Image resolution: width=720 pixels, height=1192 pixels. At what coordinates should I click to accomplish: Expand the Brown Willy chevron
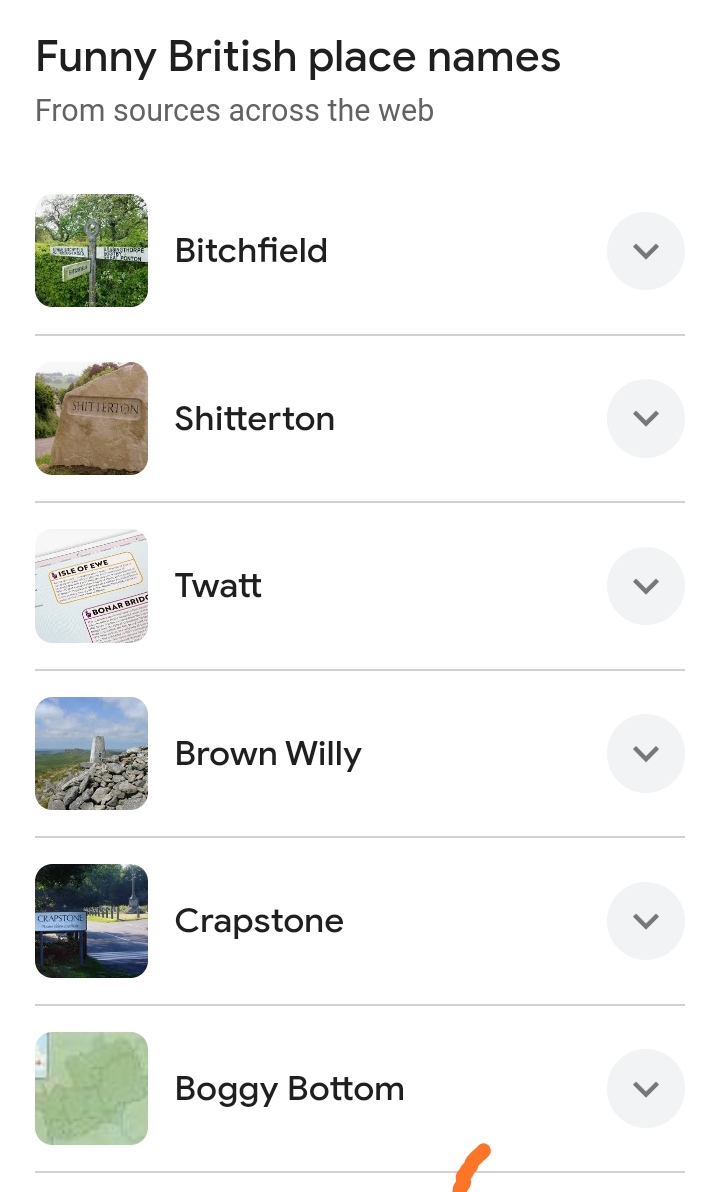tap(645, 753)
